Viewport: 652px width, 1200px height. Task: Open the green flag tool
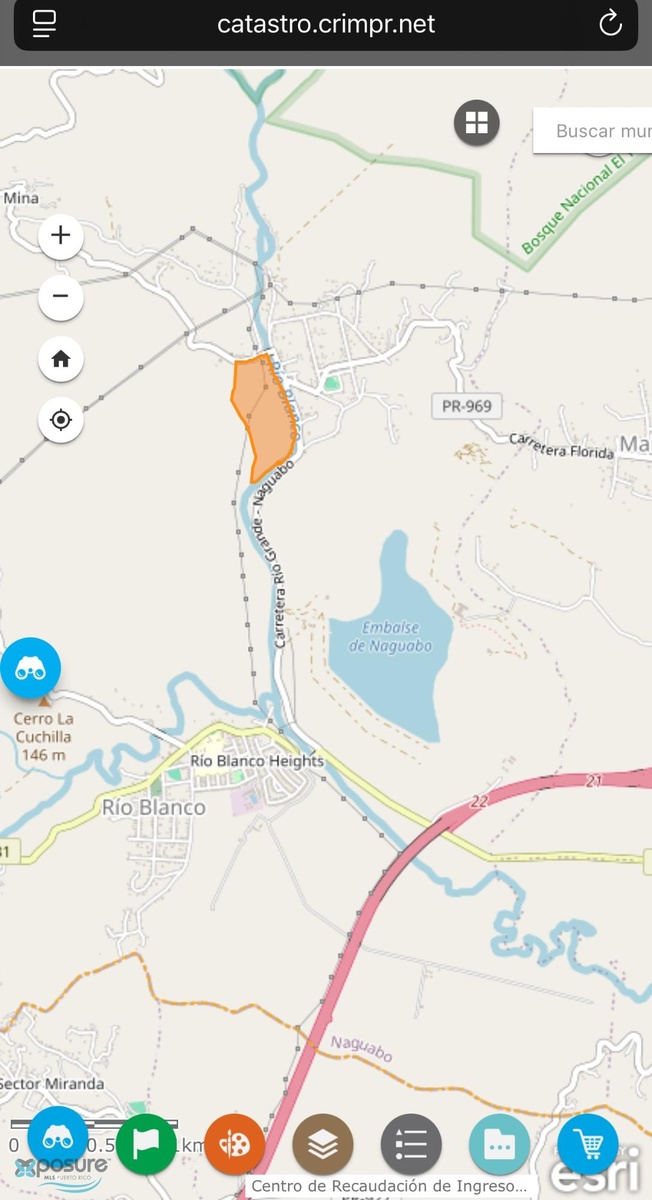coord(146,1144)
